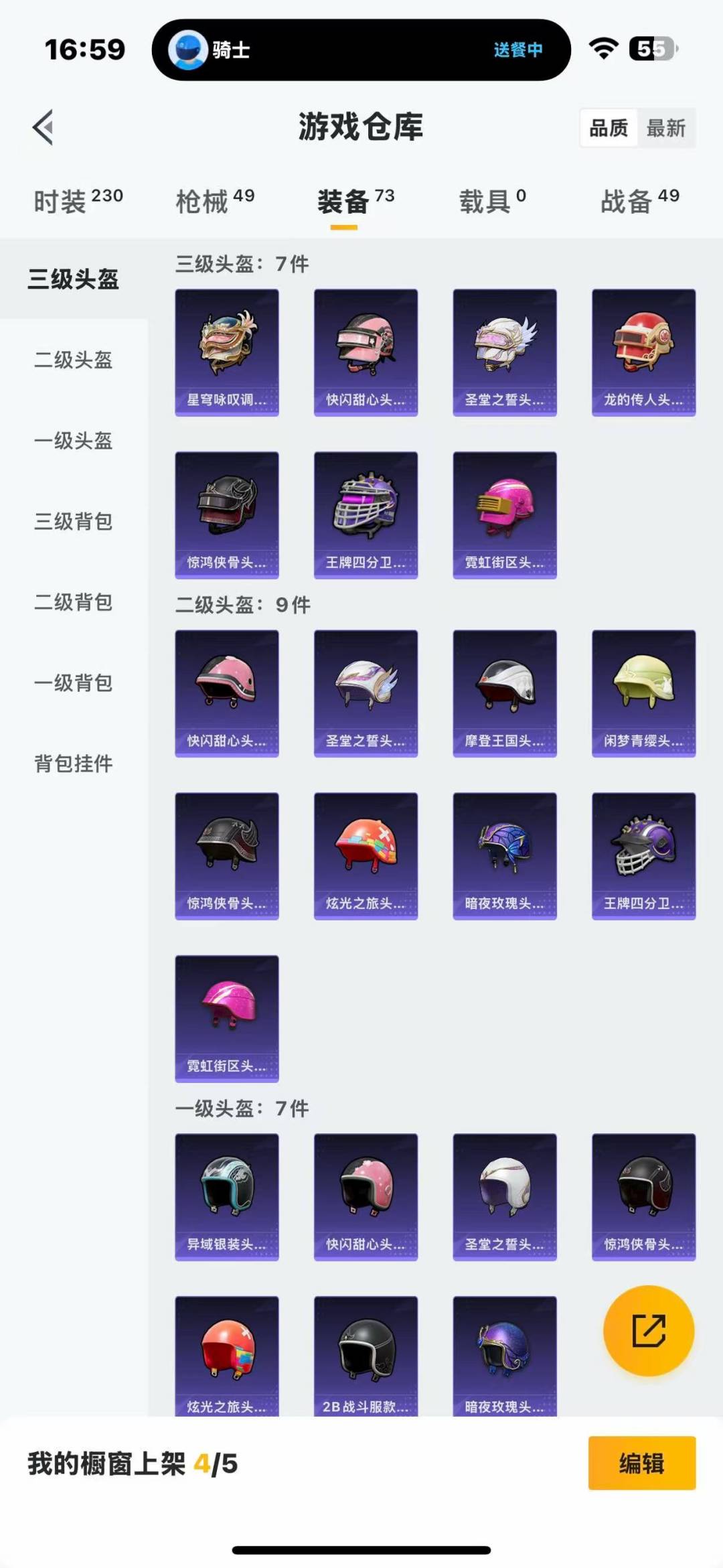723x1568 pixels.
Task: Sort warehouse by 品质
Action: [609, 128]
